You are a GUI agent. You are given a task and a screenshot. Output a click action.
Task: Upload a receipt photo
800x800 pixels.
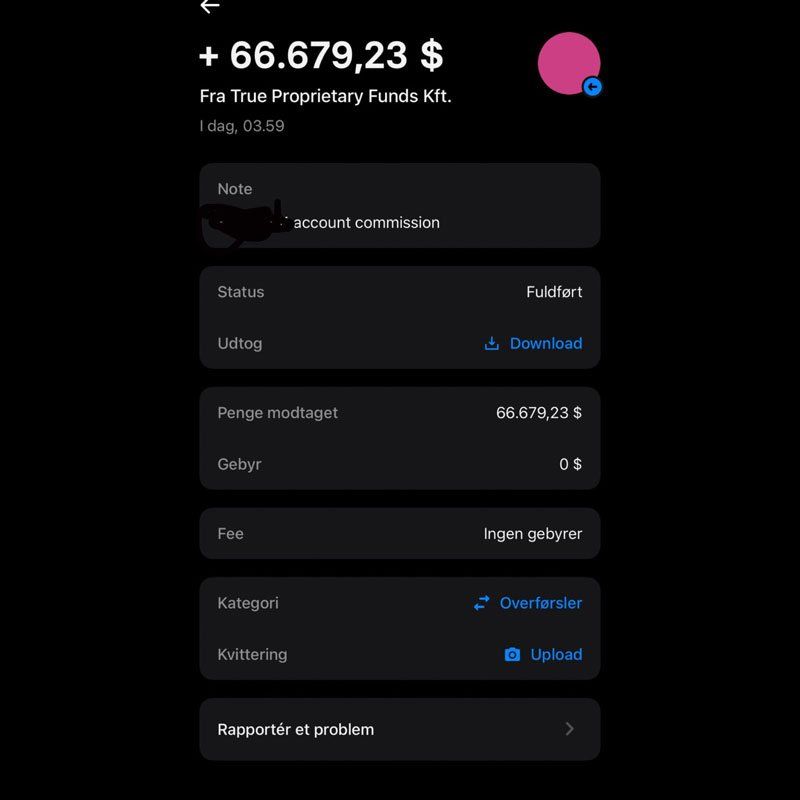(x=543, y=654)
